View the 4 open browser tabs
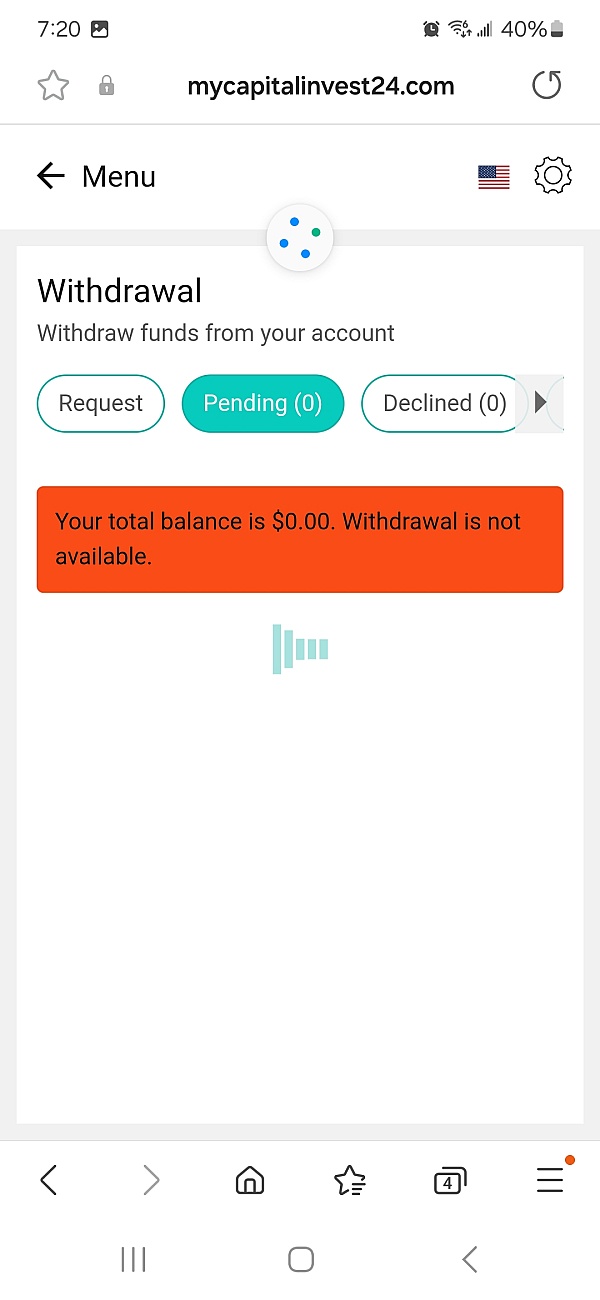 click(450, 1181)
